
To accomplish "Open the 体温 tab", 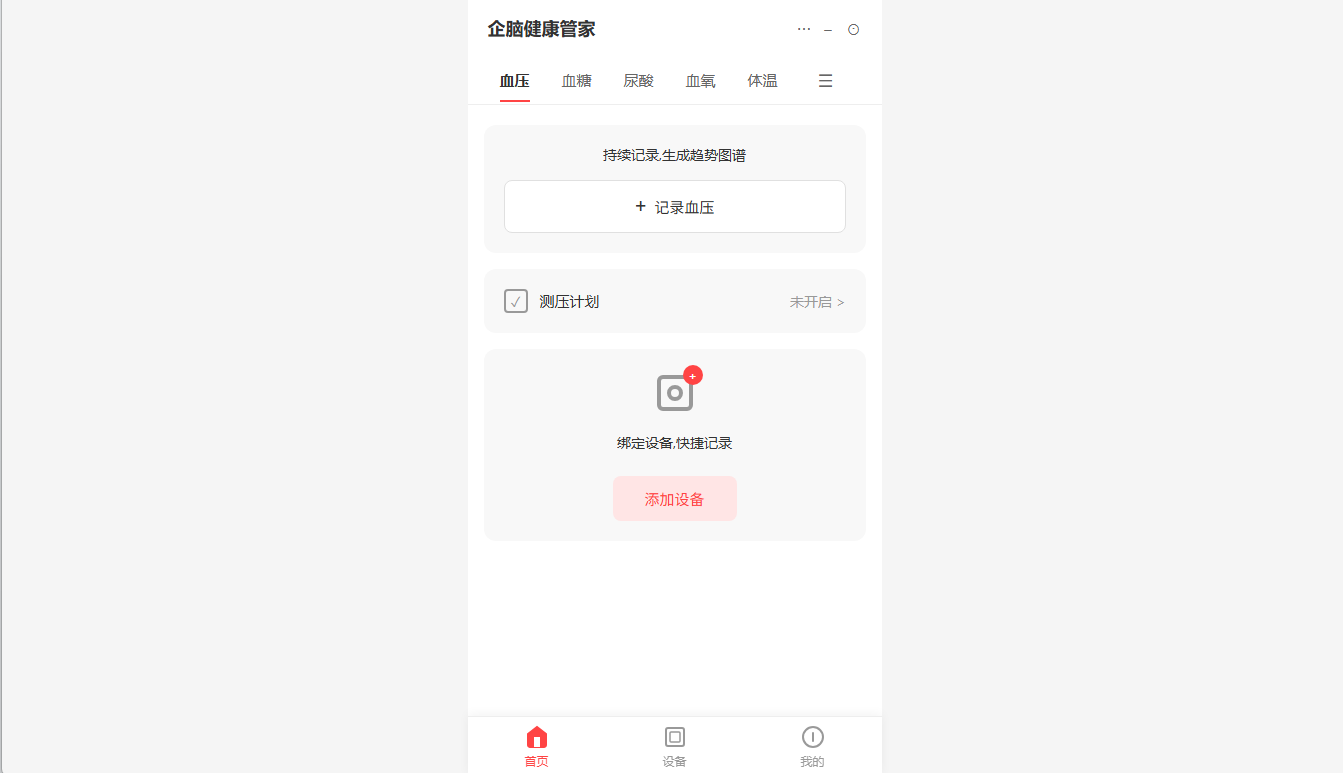I will click(x=762, y=81).
